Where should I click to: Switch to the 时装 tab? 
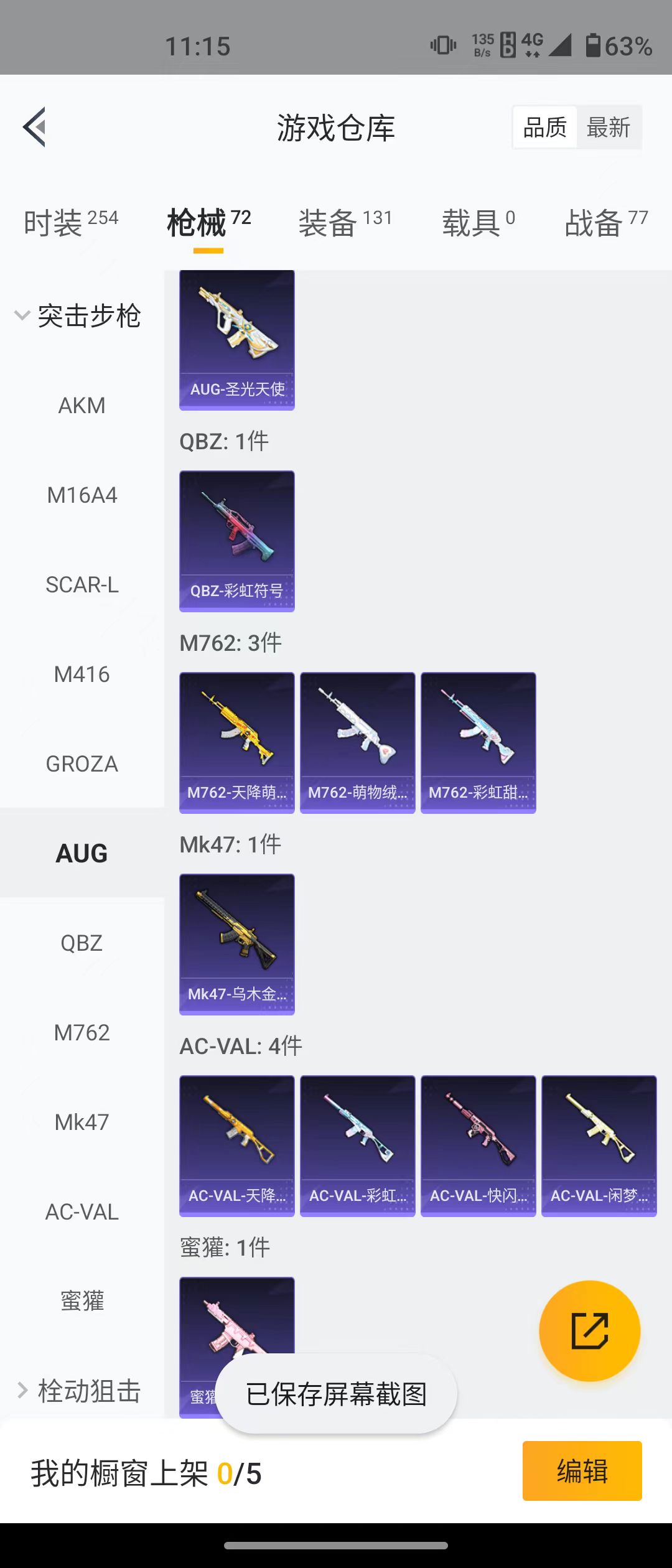pyautogui.click(x=70, y=222)
